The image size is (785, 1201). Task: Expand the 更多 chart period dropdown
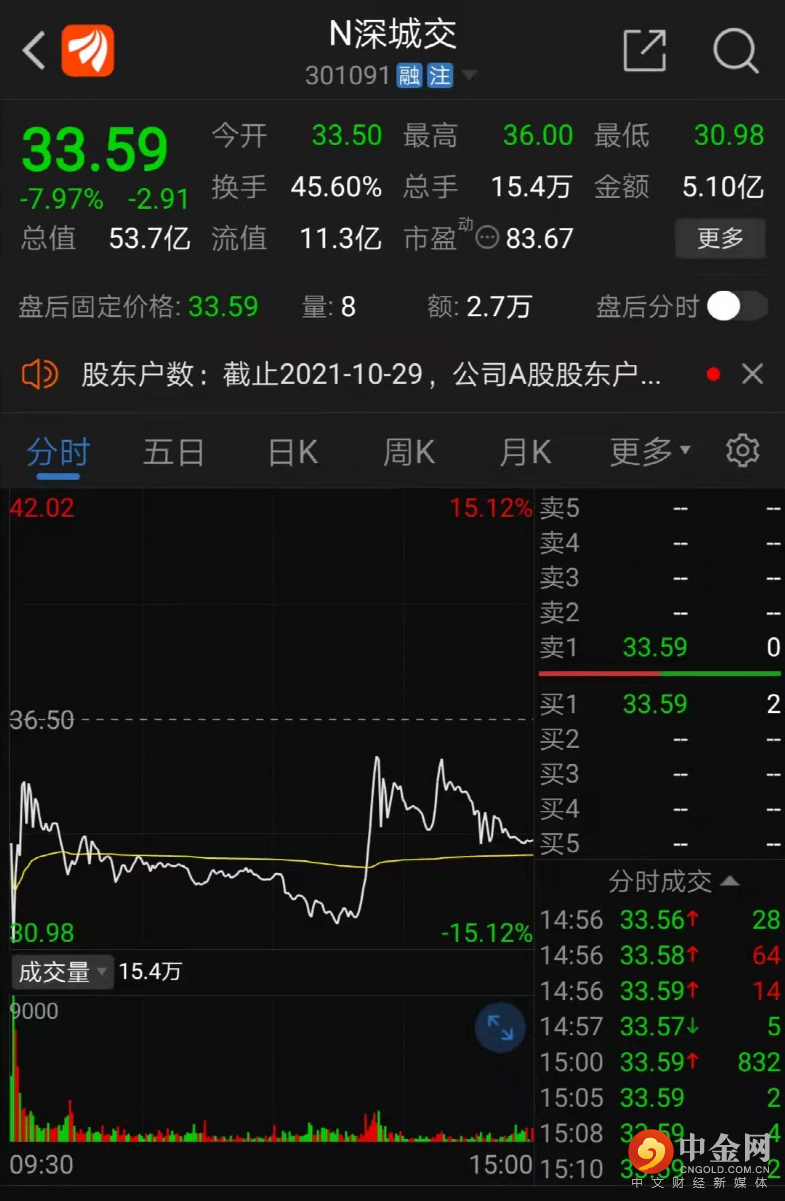[x=650, y=452]
